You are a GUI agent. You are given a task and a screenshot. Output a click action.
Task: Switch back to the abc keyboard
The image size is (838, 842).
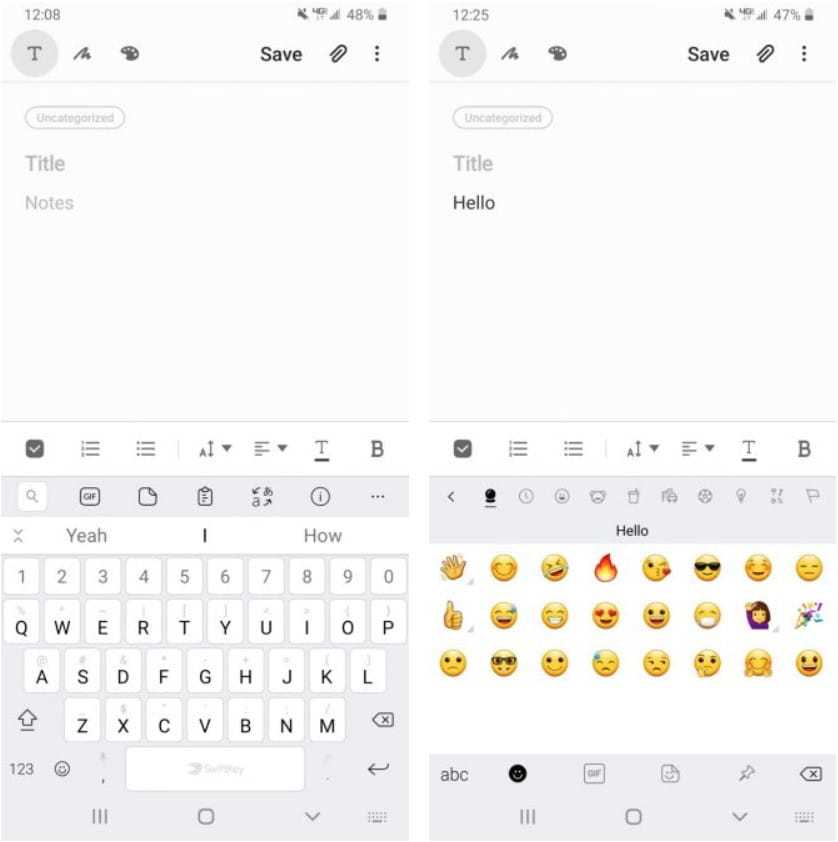pyautogui.click(x=454, y=774)
